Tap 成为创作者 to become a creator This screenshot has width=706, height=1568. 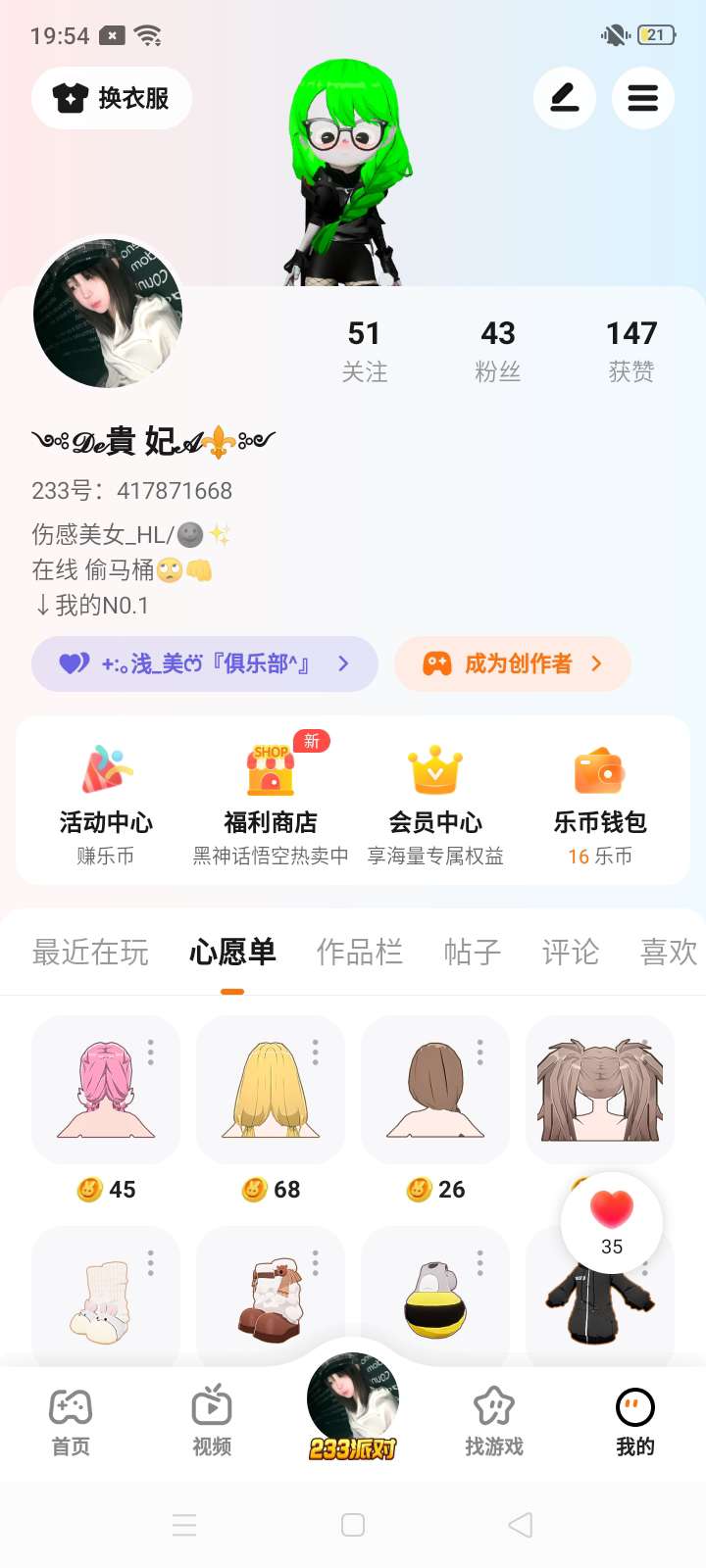(512, 663)
